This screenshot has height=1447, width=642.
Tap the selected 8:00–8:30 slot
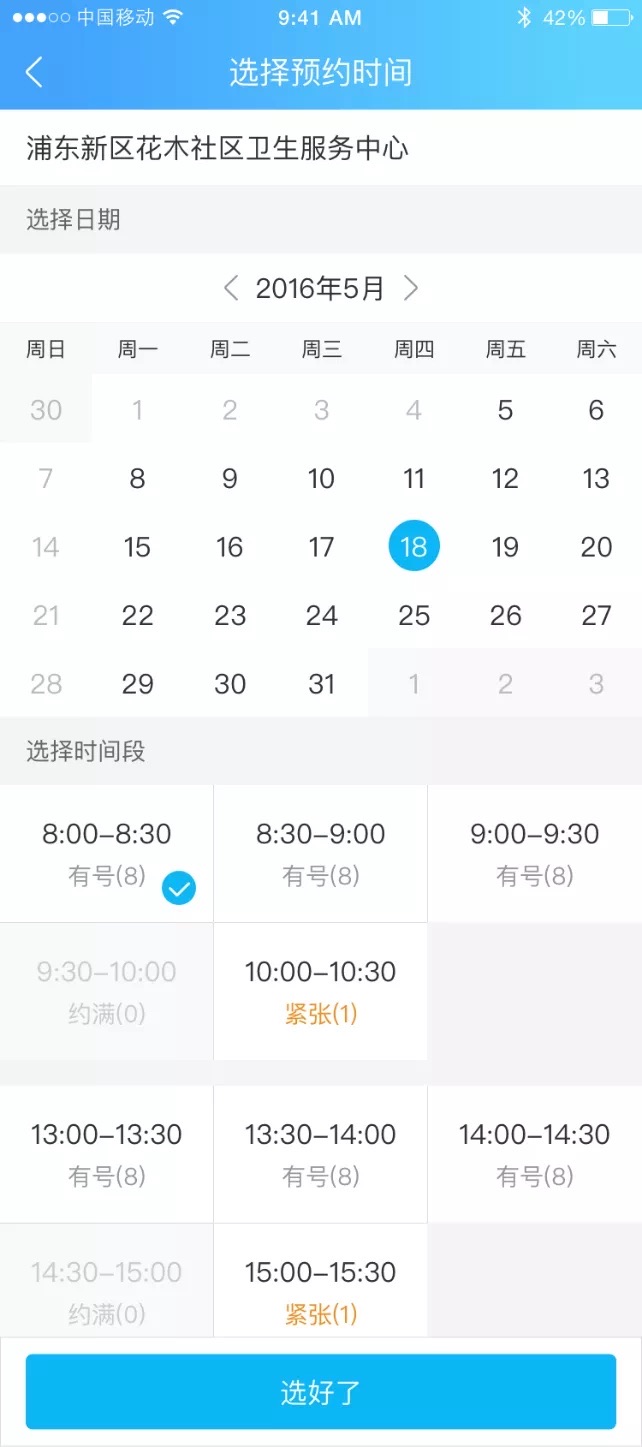106,854
